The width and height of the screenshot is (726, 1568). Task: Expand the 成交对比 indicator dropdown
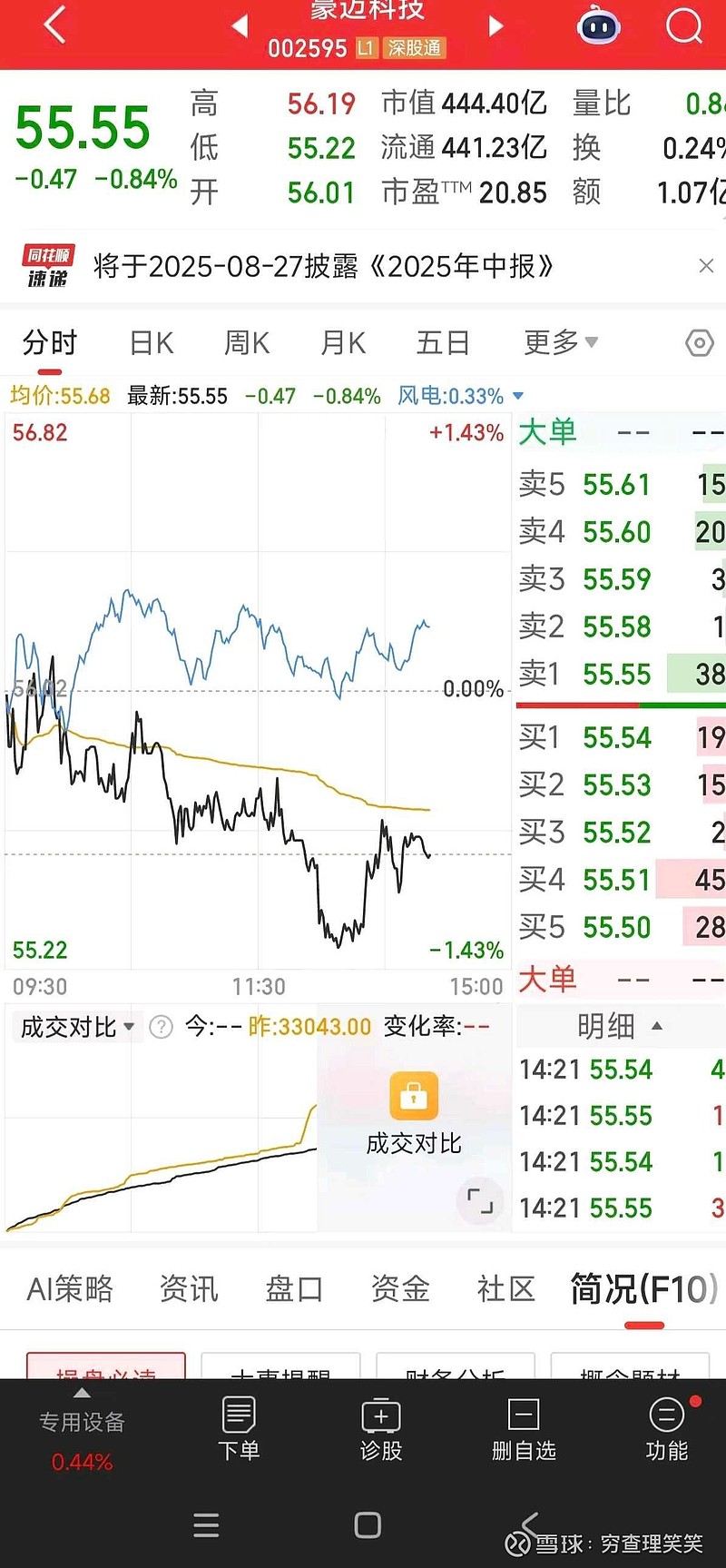(77, 1027)
